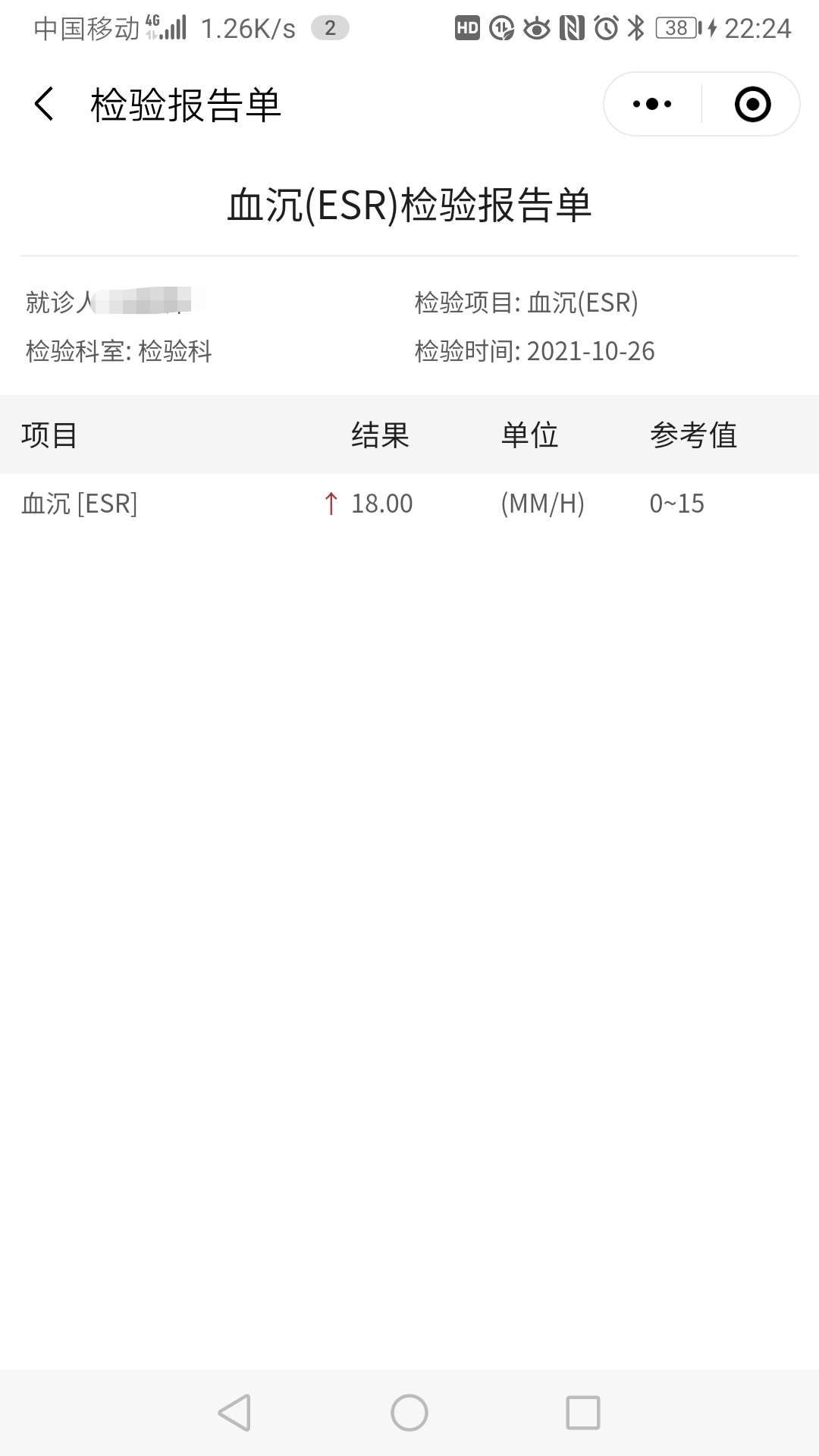Tap the system back triangle button
The image size is (819, 1456).
click(x=234, y=1413)
